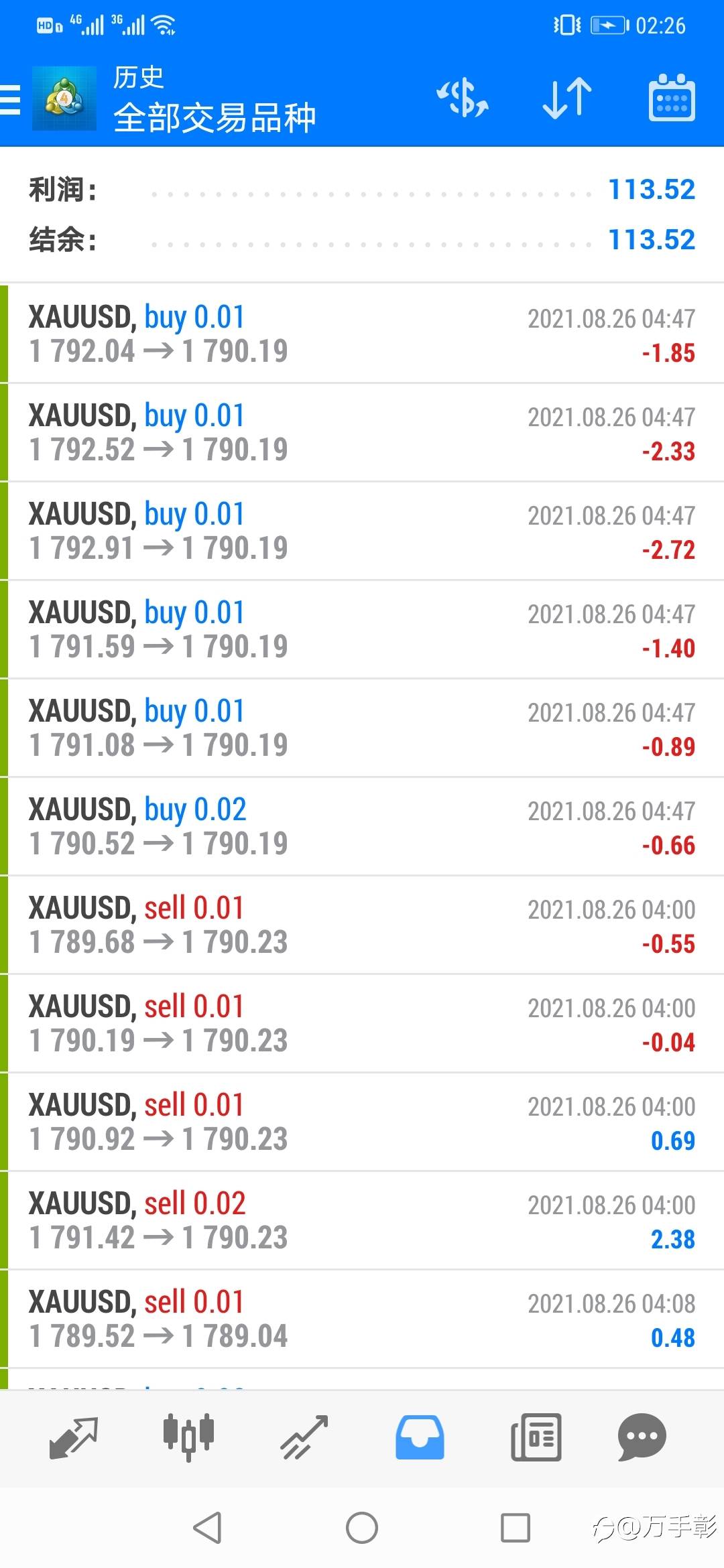Switch to the candlestick chart tab
724x1568 pixels.
tap(188, 1437)
